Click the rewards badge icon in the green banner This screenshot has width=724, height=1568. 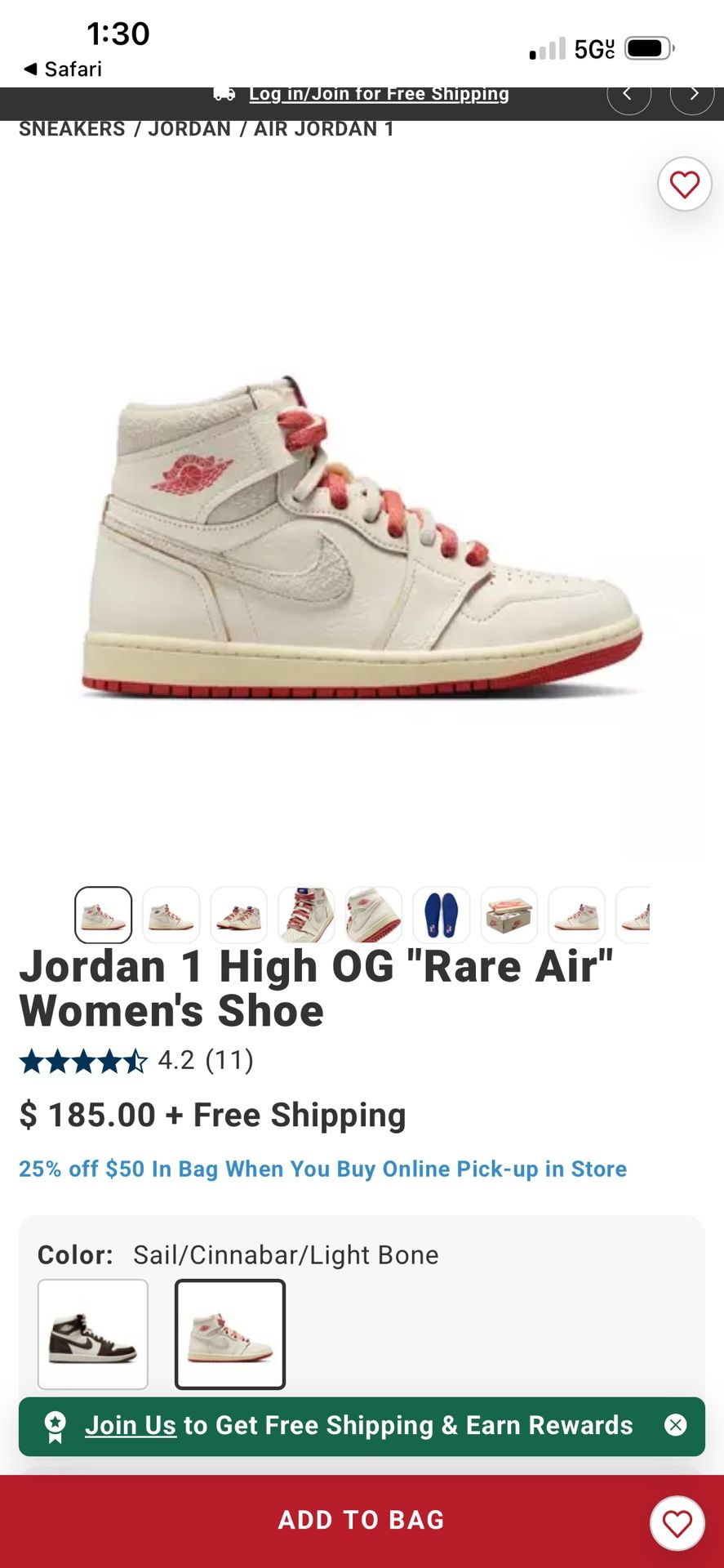coord(54,1425)
